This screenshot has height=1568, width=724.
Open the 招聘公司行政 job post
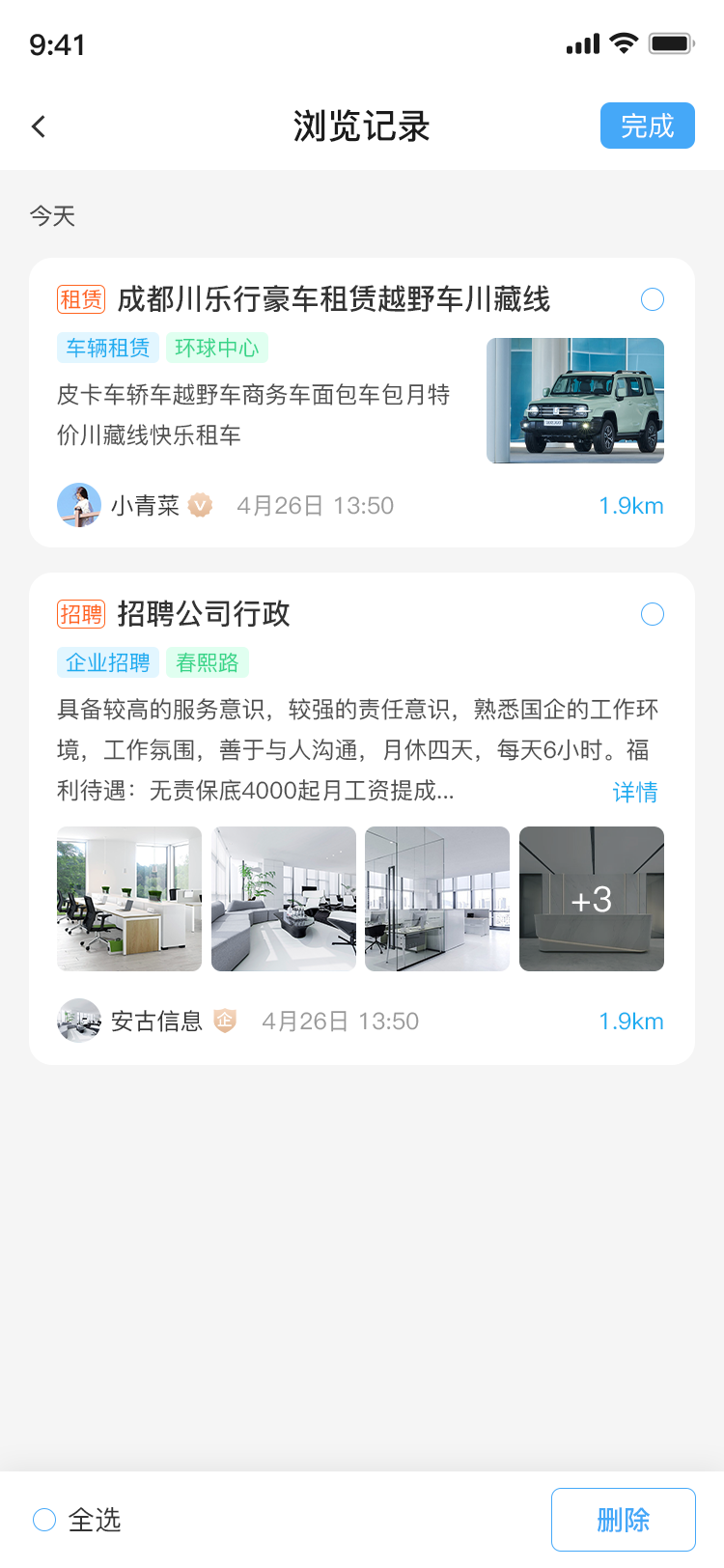click(204, 614)
